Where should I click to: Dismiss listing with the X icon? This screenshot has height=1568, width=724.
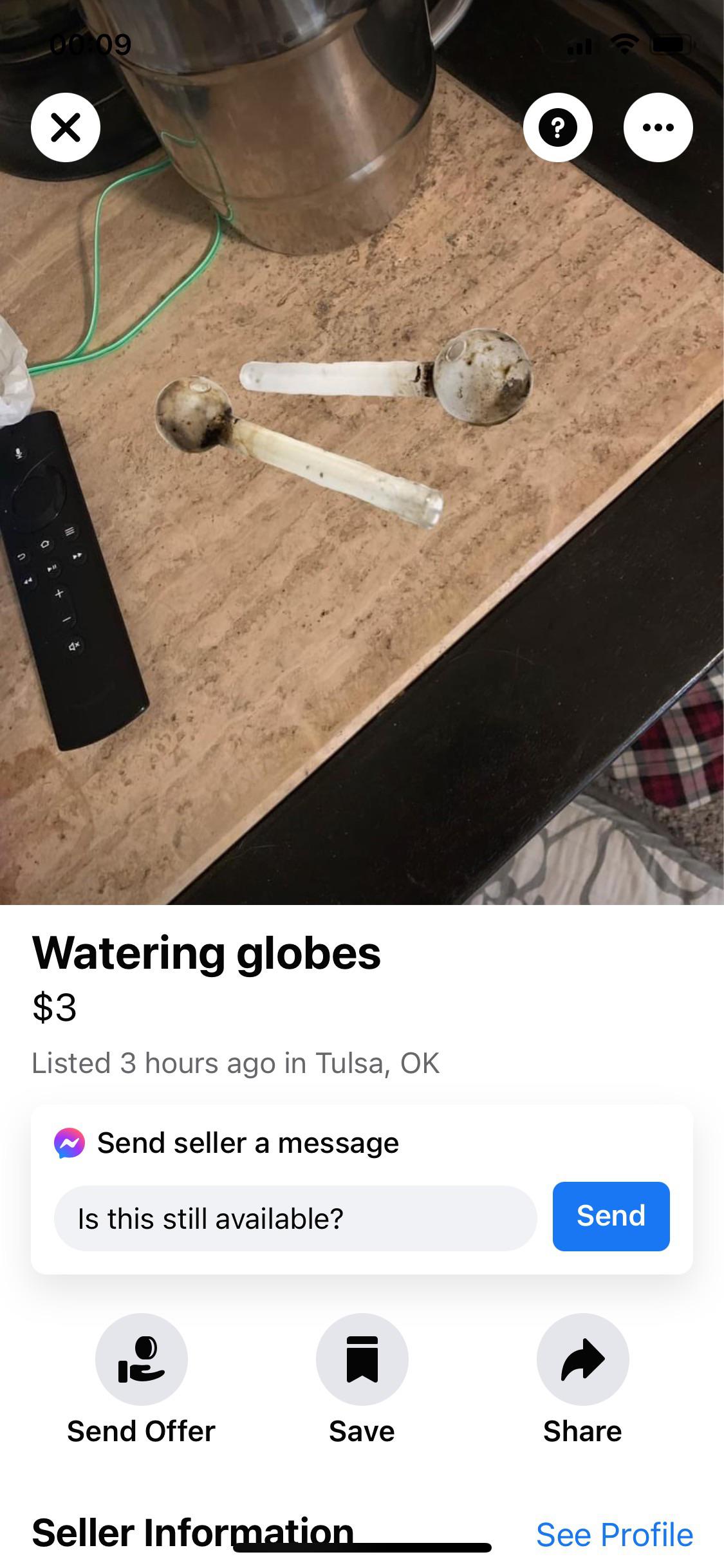(x=66, y=127)
